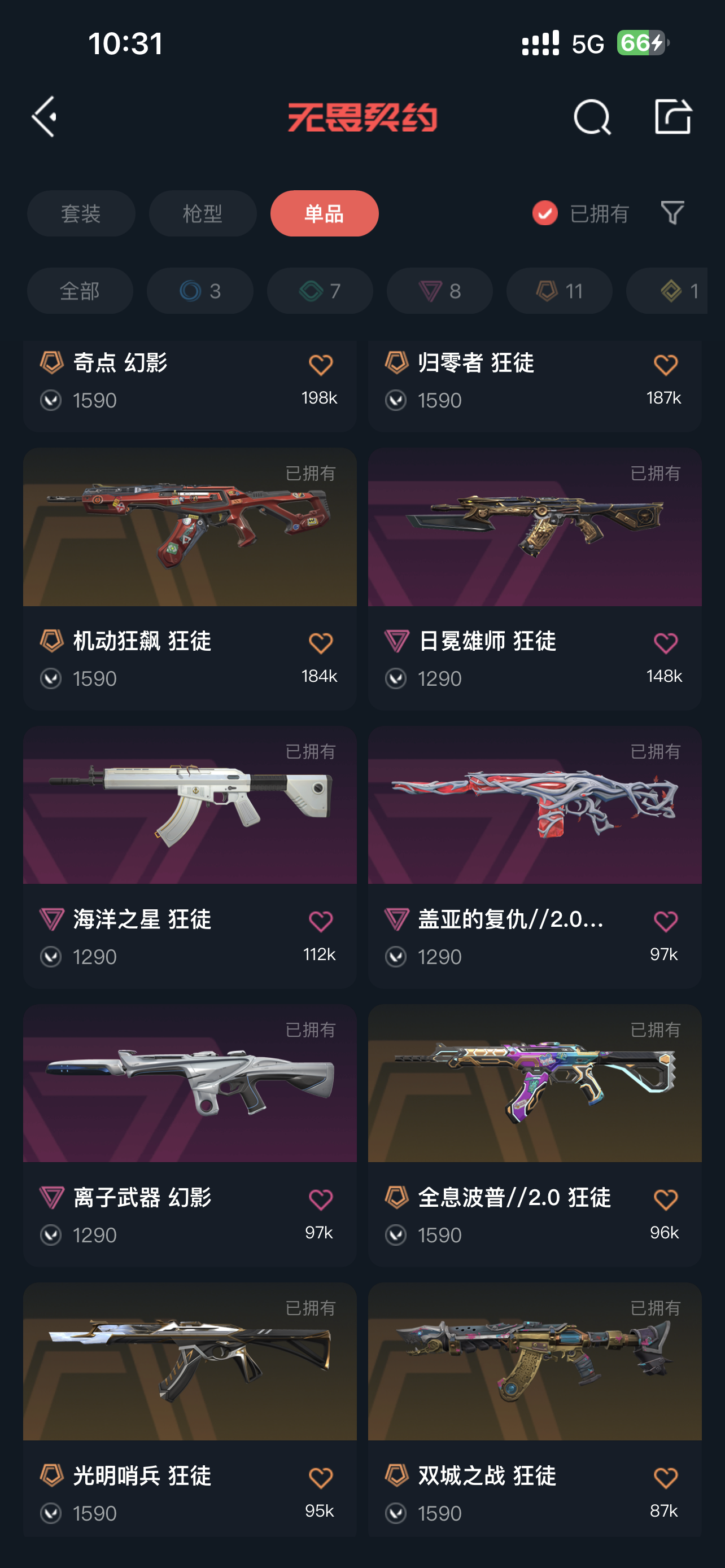The image size is (725, 1568).
Task: Open the 日冕雄师 狂徒 skin card
Action: click(x=535, y=528)
